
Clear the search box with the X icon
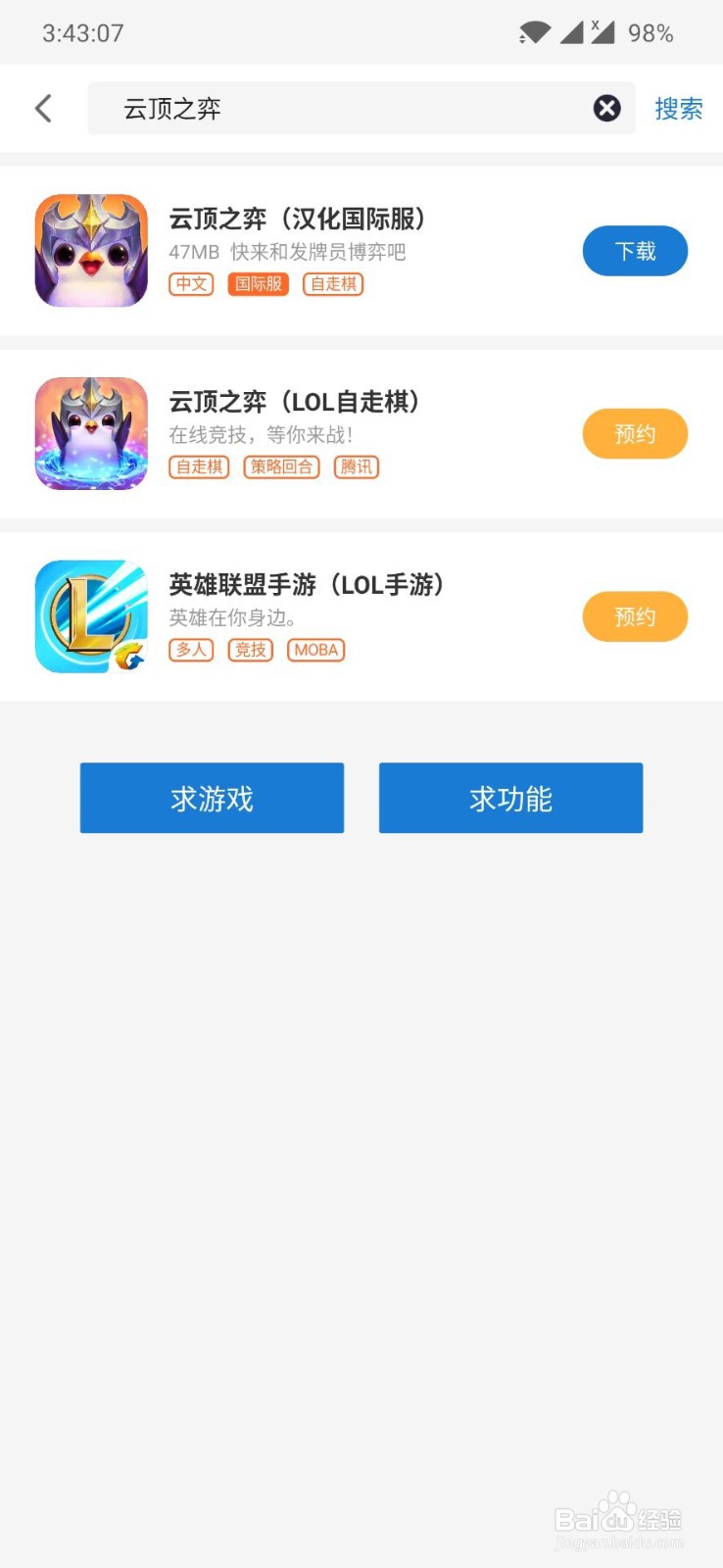[606, 108]
